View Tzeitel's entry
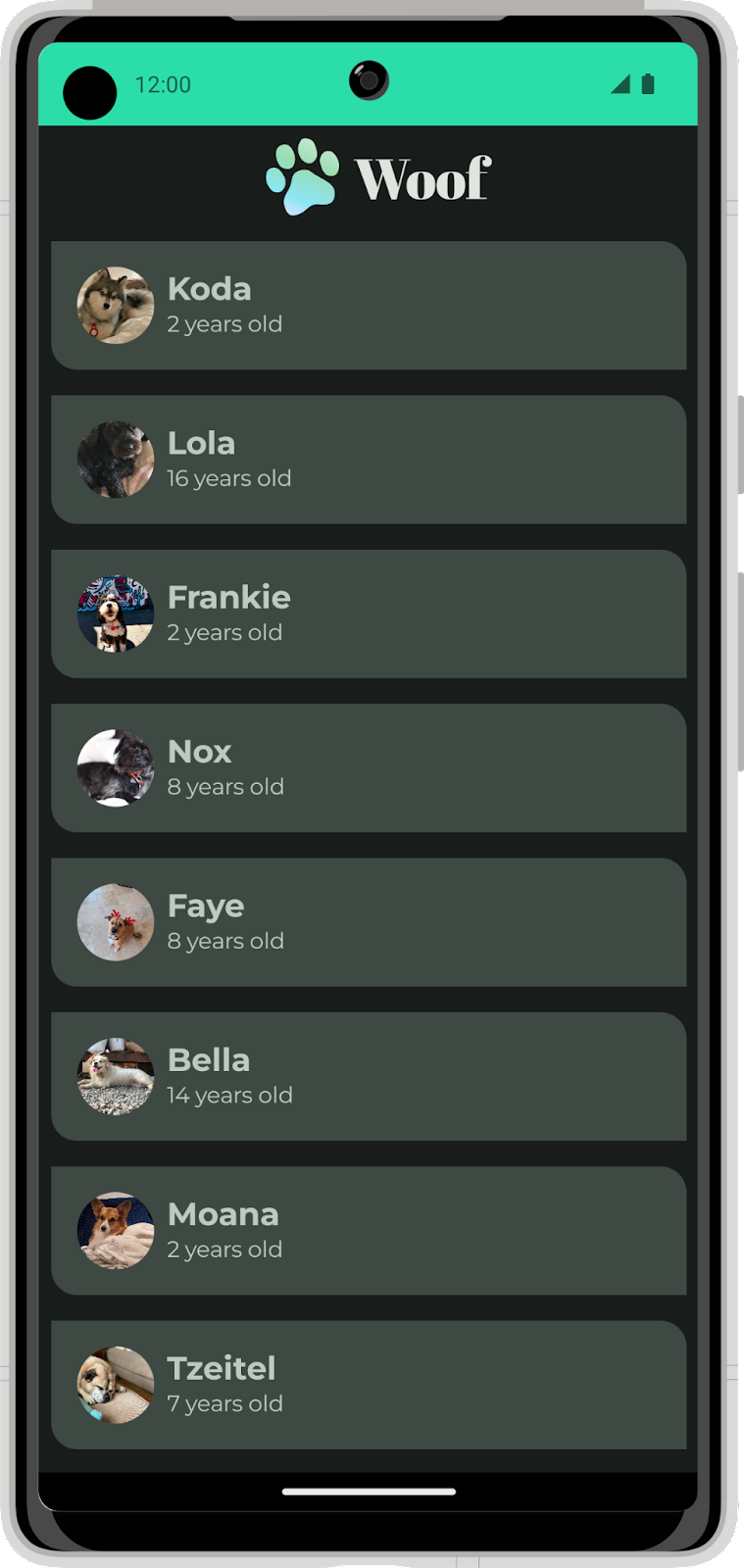 coord(369,1385)
